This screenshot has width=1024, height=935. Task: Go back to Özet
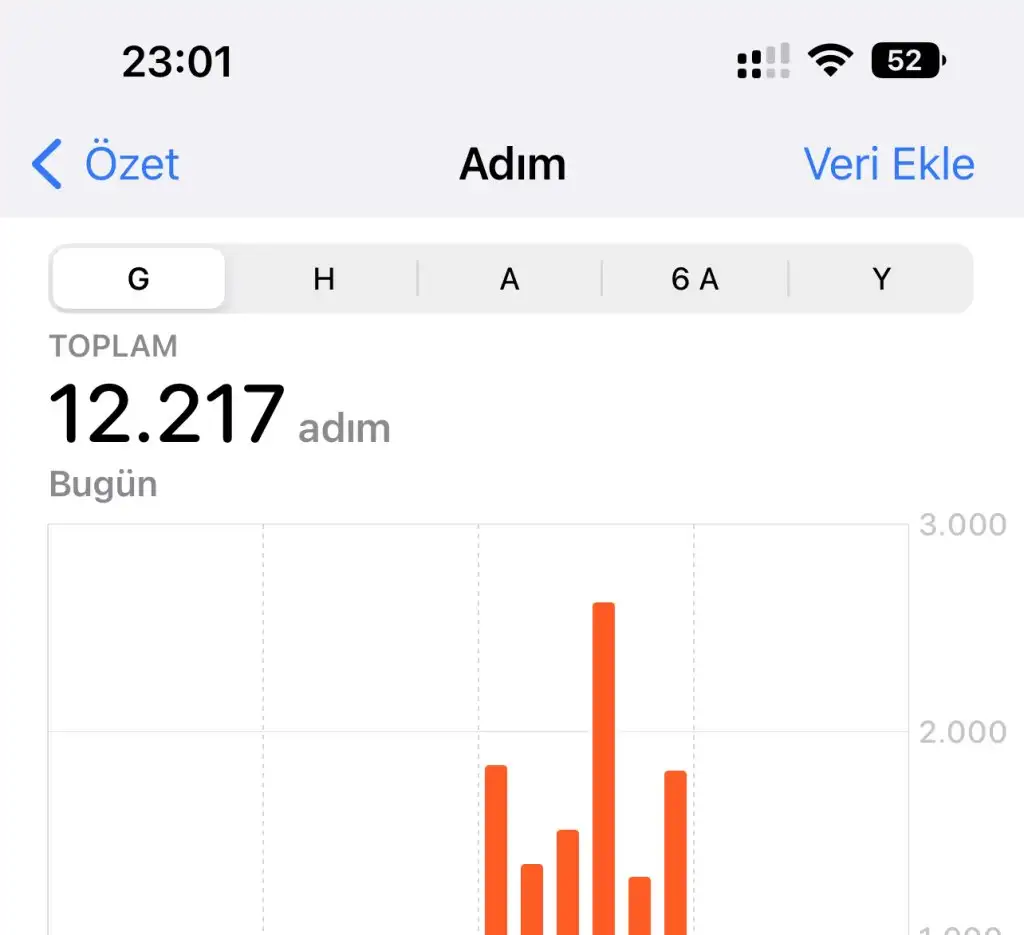coord(106,165)
